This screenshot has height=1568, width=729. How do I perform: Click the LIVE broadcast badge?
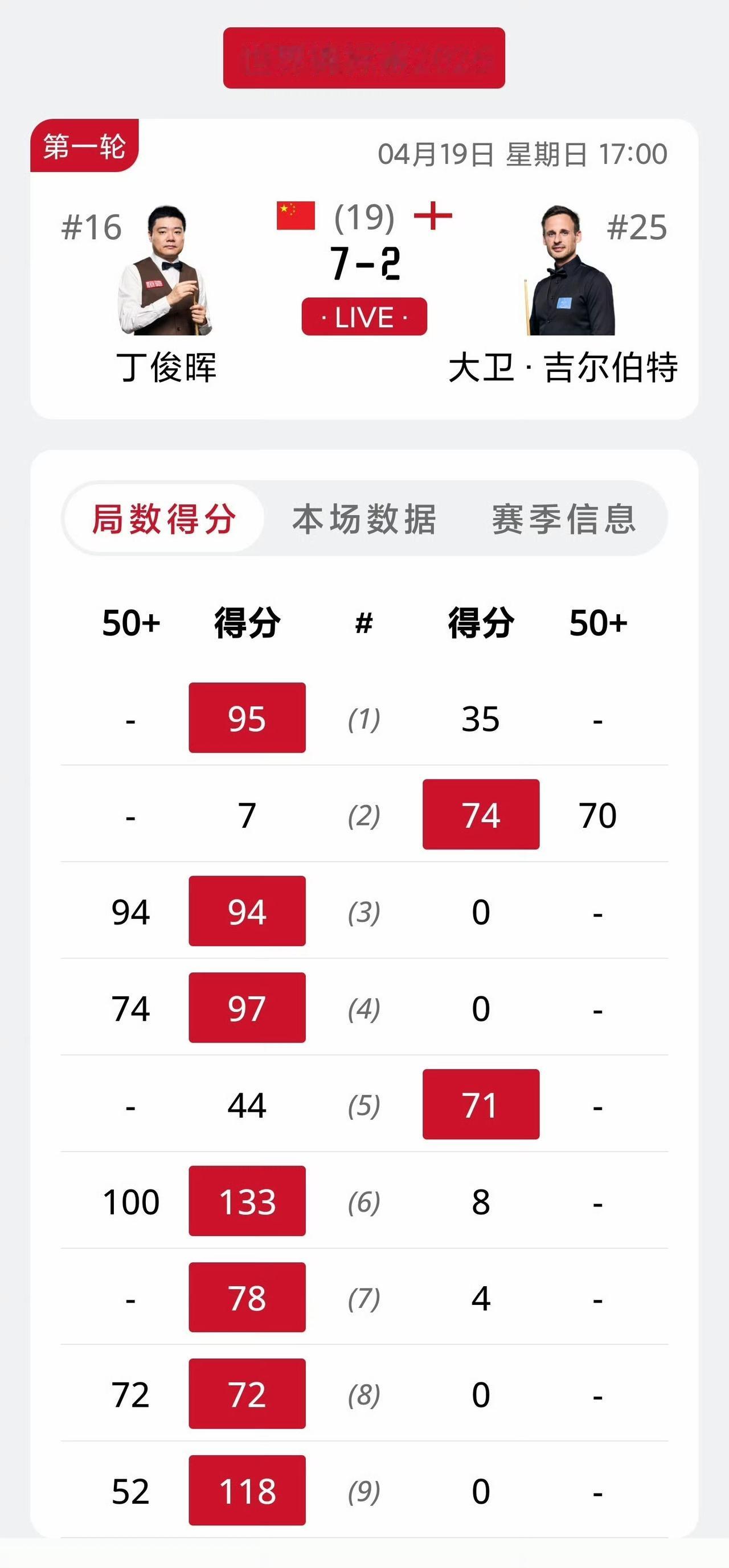coord(365,316)
